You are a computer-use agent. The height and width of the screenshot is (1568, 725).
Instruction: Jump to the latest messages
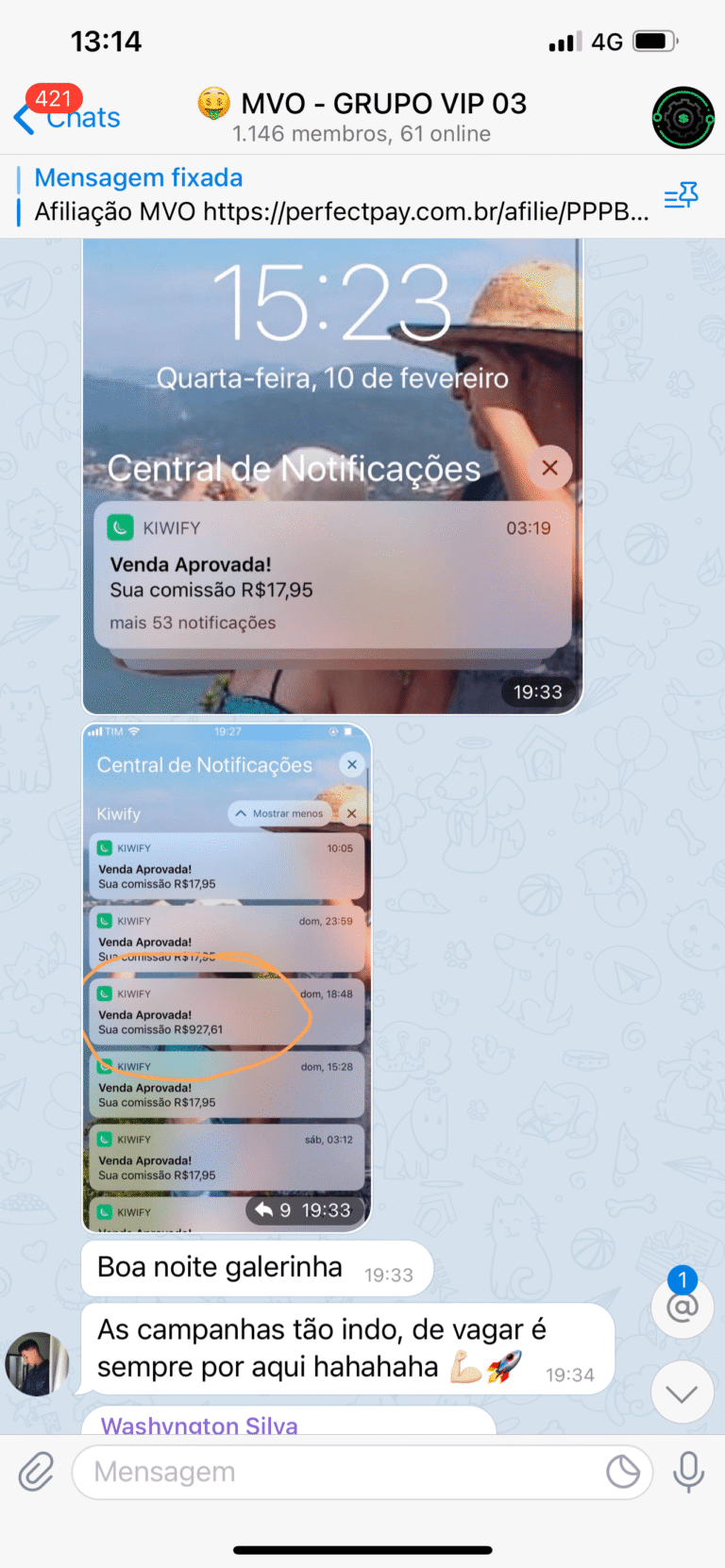click(683, 1393)
